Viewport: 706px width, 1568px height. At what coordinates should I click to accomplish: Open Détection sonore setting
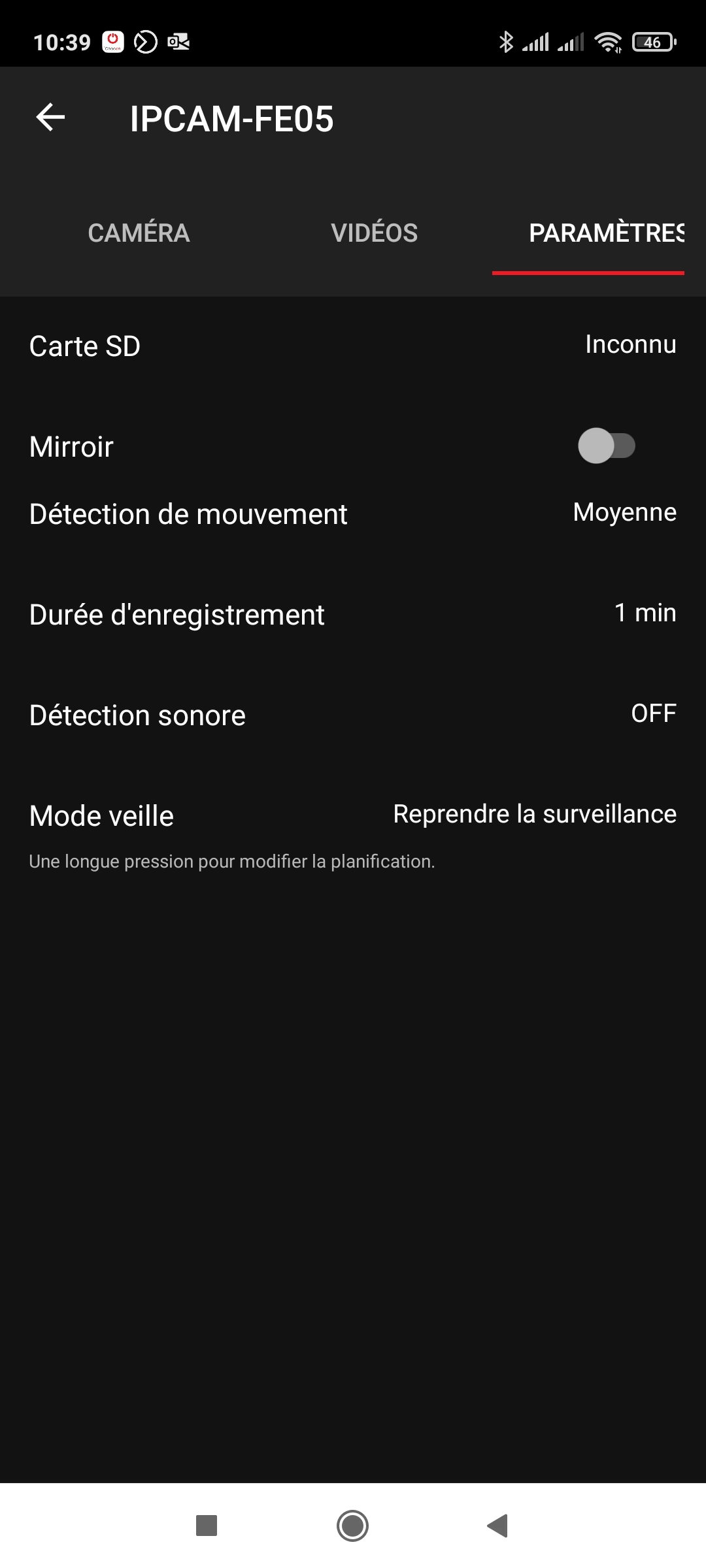353,715
